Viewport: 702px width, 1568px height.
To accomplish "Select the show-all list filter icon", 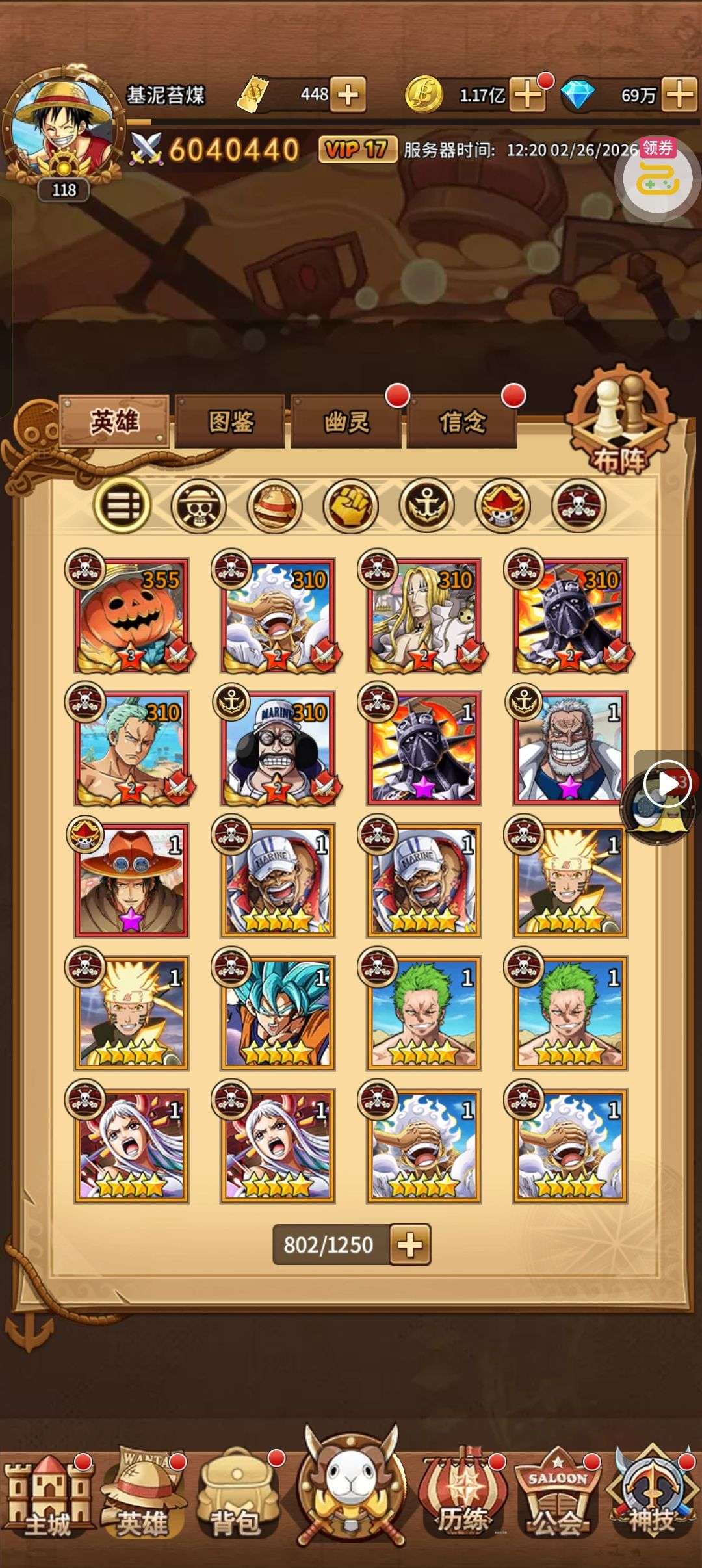I will [122, 506].
